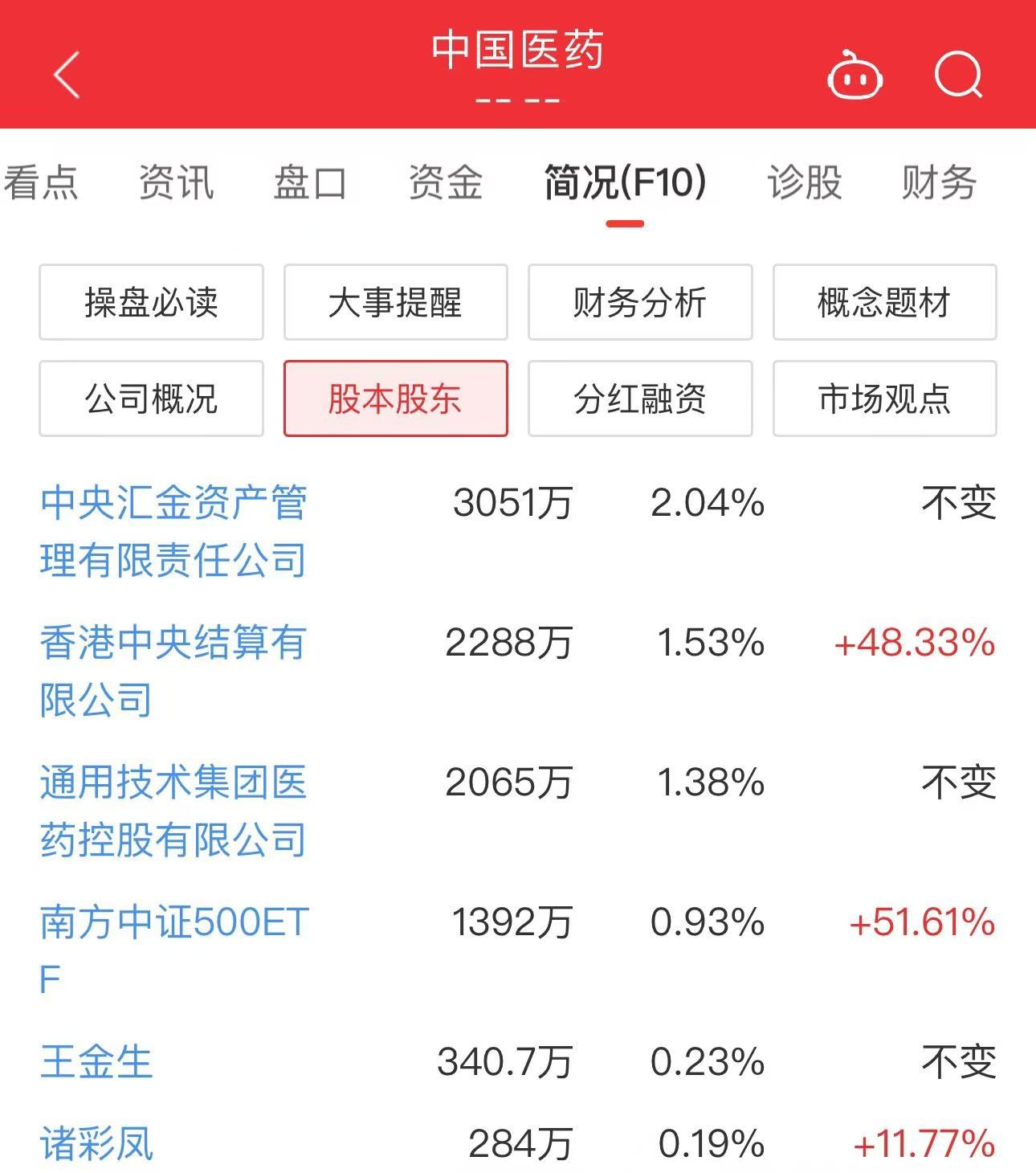This screenshot has height=1173, width=1036.
Task: Switch to the 盘口 tab
Action: (x=310, y=182)
